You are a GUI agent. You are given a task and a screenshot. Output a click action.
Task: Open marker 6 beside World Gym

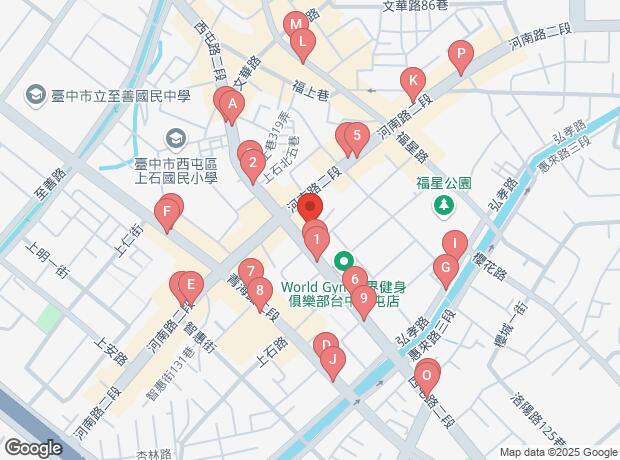click(x=354, y=280)
